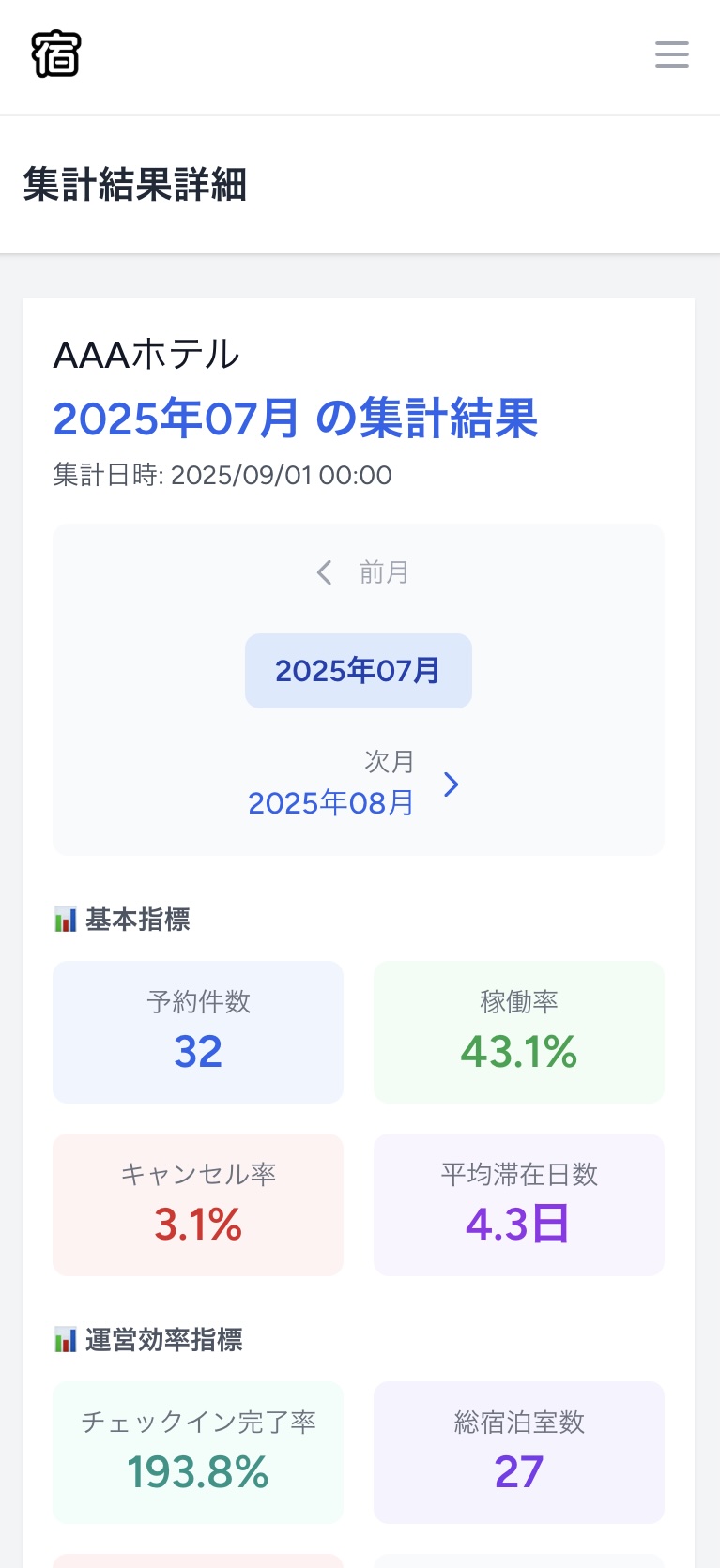This screenshot has width=720, height=1568.
Task: Tap the チェックイン完了率 card showing 193.8%
Action: click(197, 1453)
